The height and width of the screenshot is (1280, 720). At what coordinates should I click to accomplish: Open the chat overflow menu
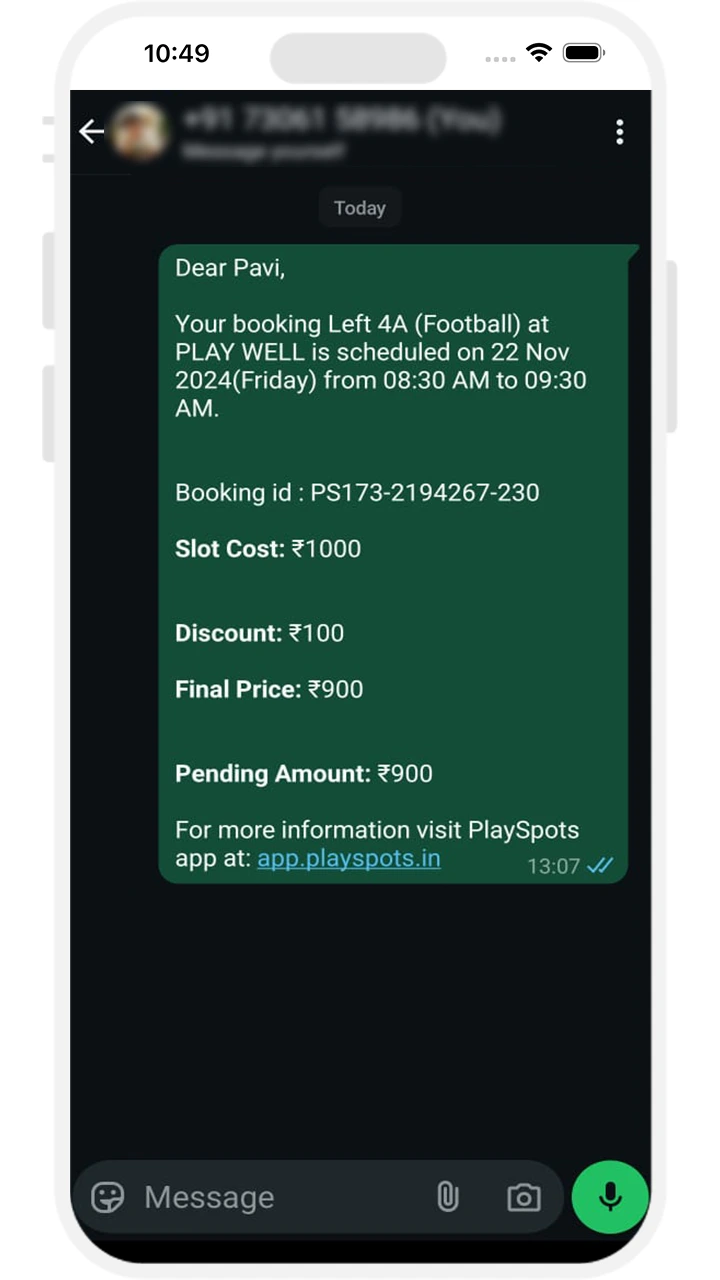pos(620,132)
